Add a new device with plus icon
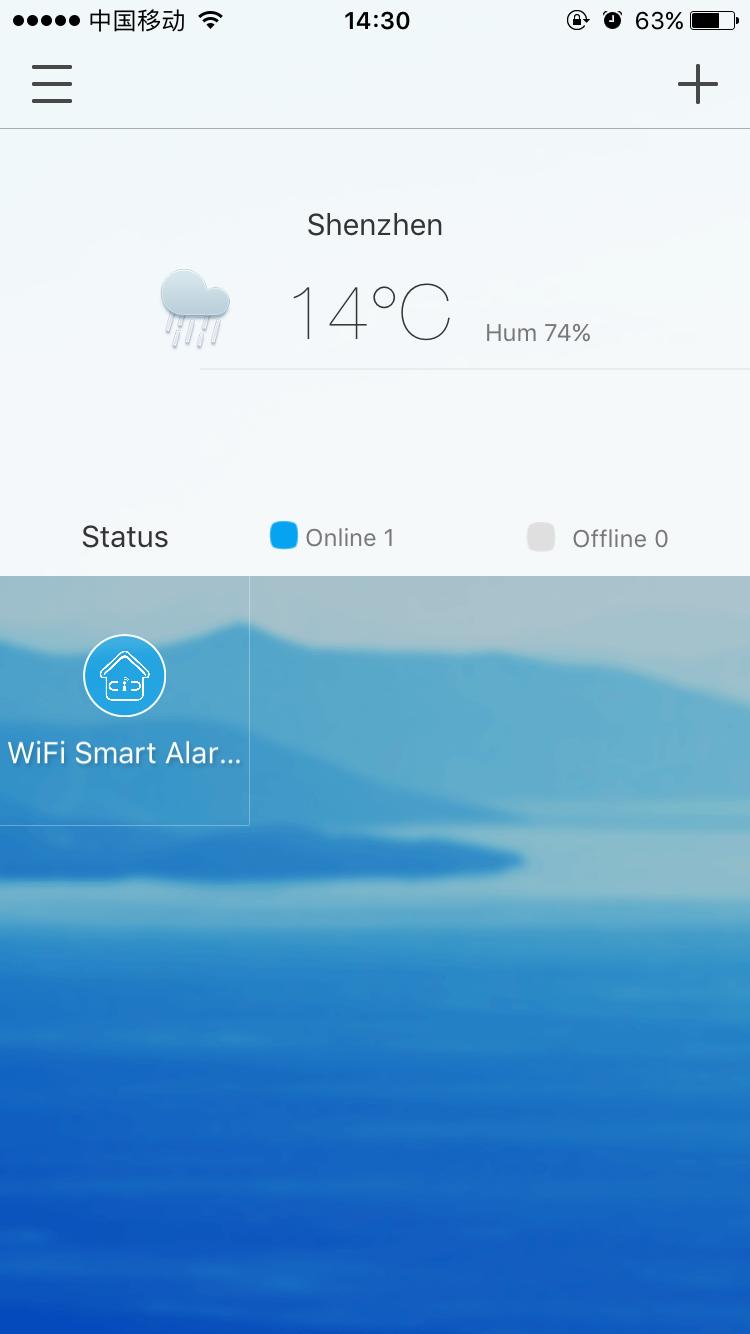 (x=697, y=84)
